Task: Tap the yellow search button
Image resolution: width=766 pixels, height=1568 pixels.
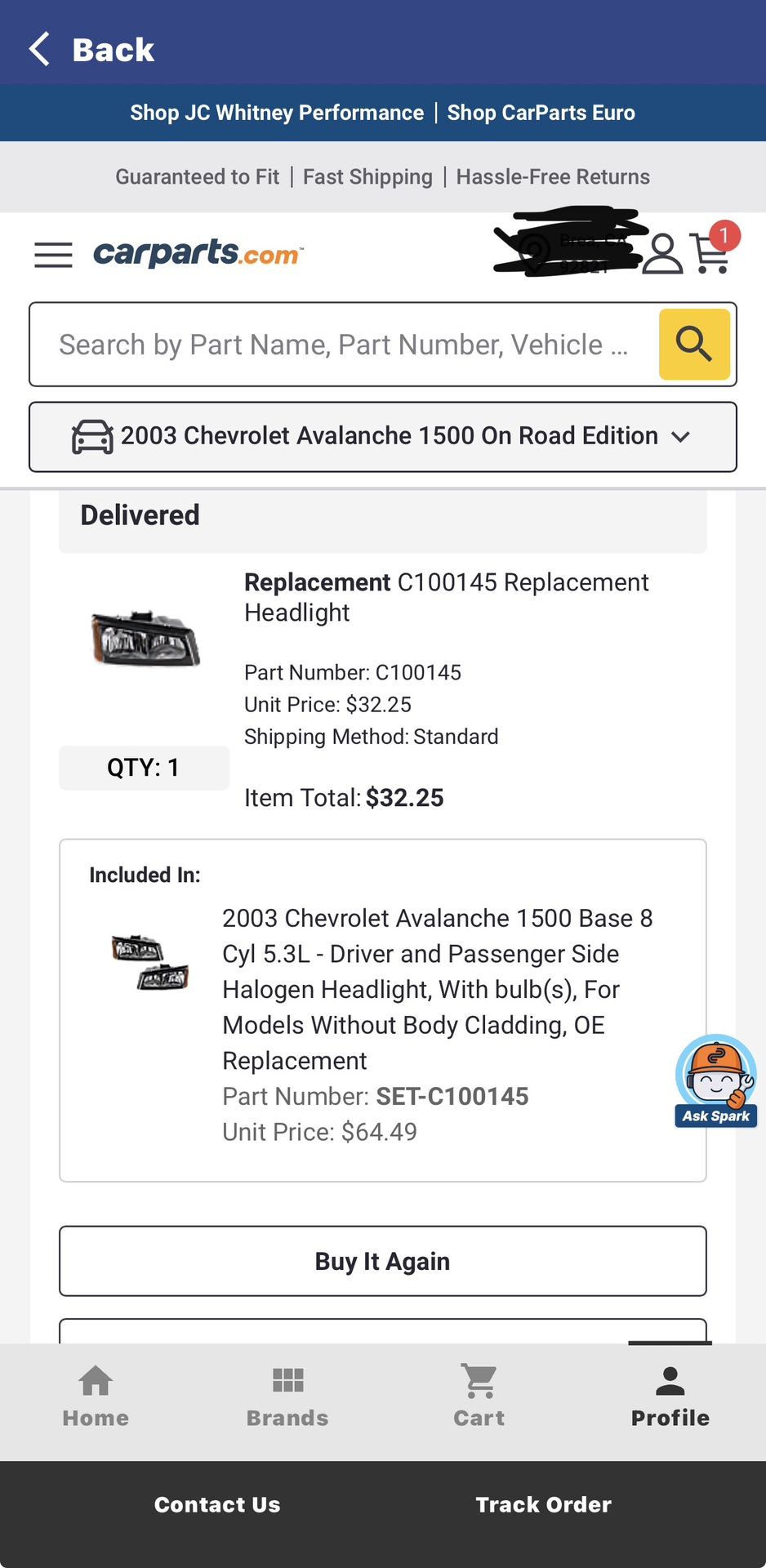Action: click(x=694, y=344)
